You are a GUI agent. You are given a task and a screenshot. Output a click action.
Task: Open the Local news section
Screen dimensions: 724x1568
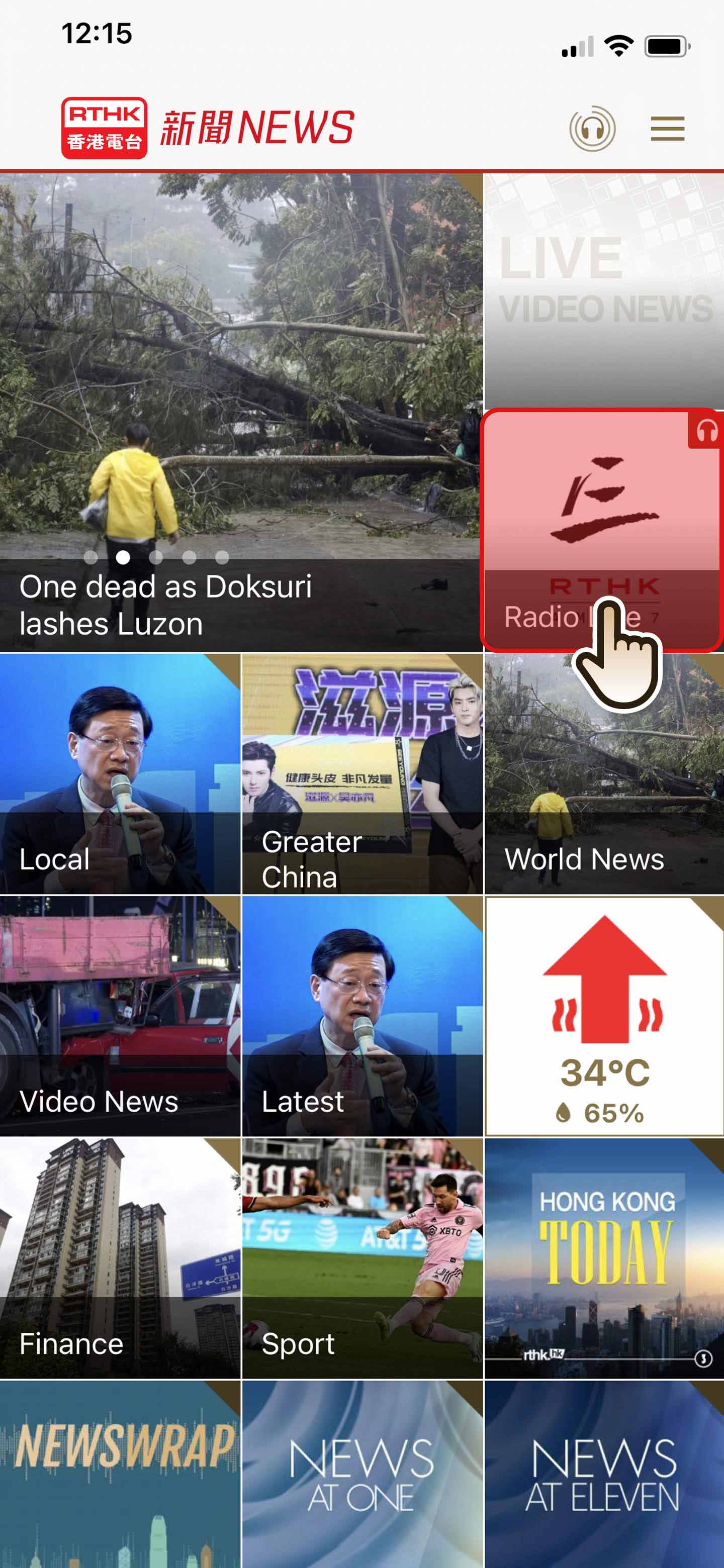coord(120,773)
